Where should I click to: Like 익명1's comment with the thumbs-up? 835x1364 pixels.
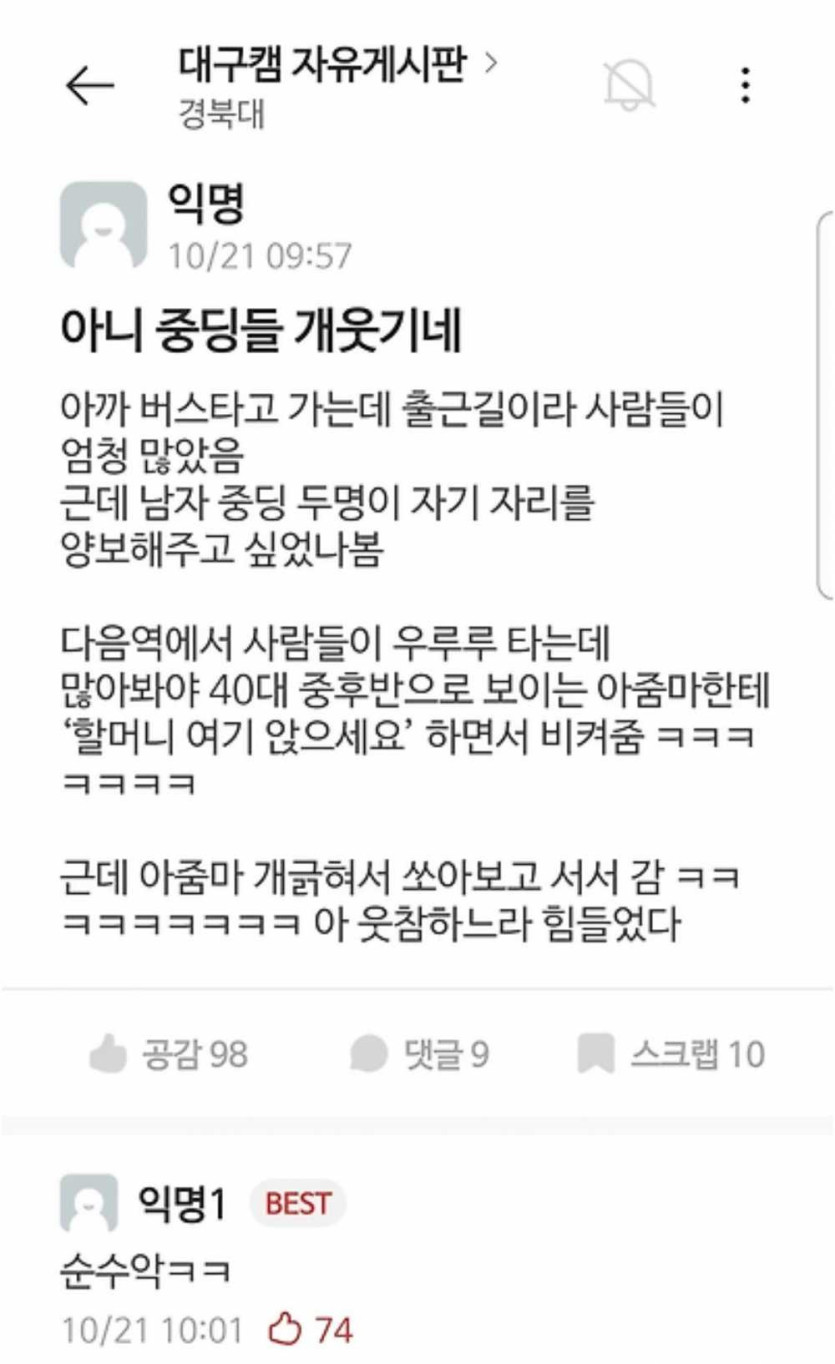[x=286, y=1329]
